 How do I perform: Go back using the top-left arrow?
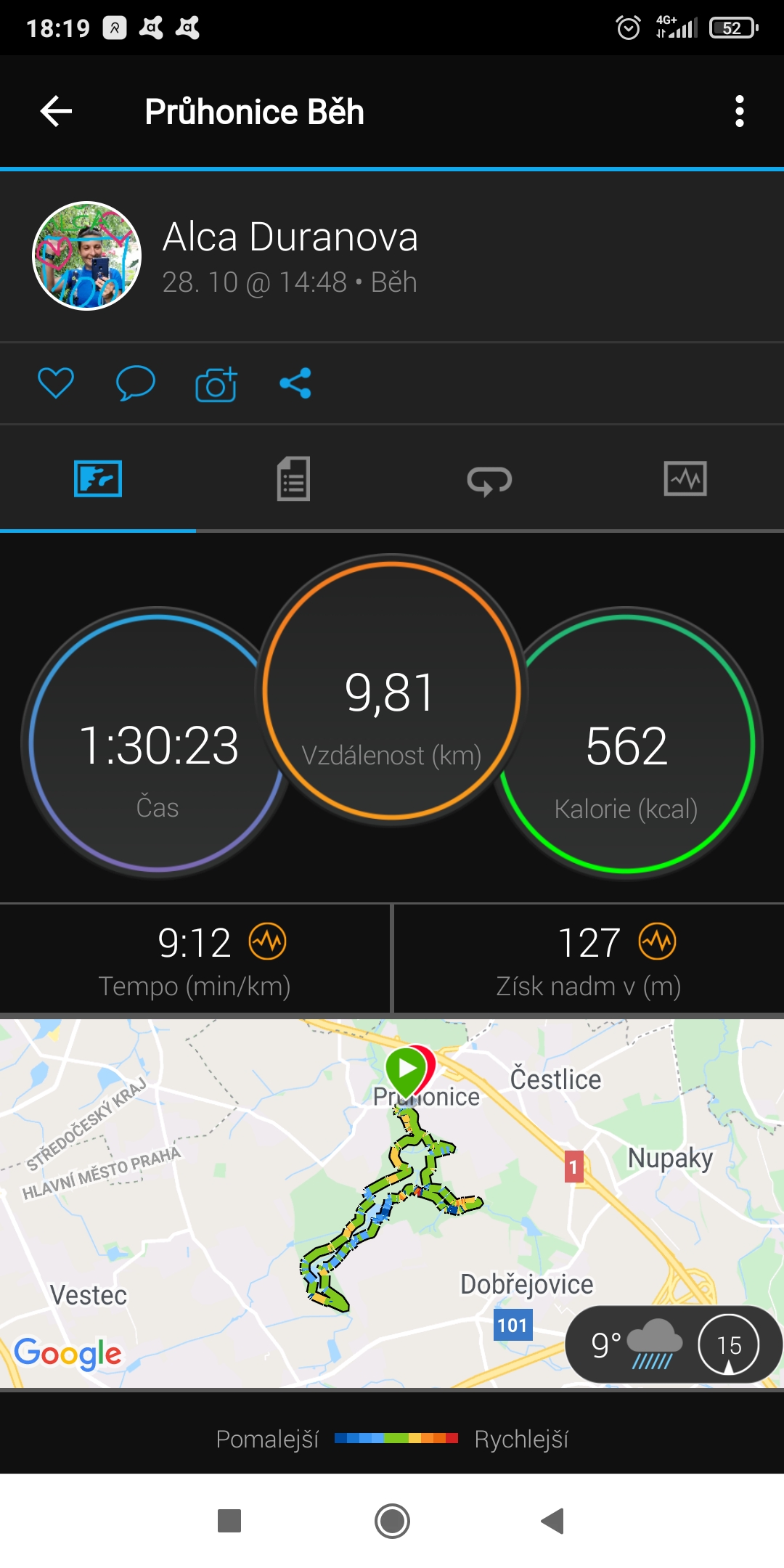point(56,112)
